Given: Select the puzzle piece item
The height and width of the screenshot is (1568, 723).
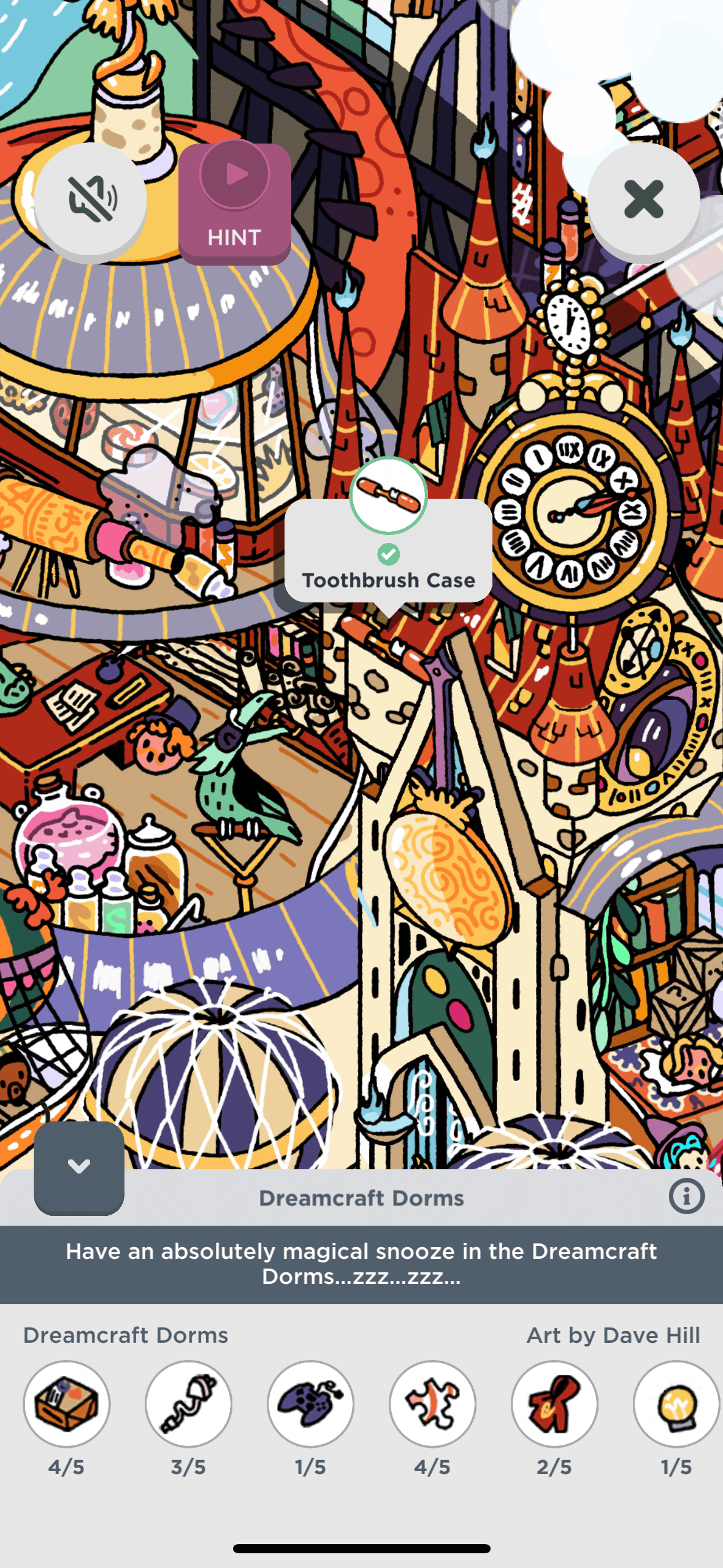Looking at the screenshot, I should pyautogui.click(x=432, y=1404).
